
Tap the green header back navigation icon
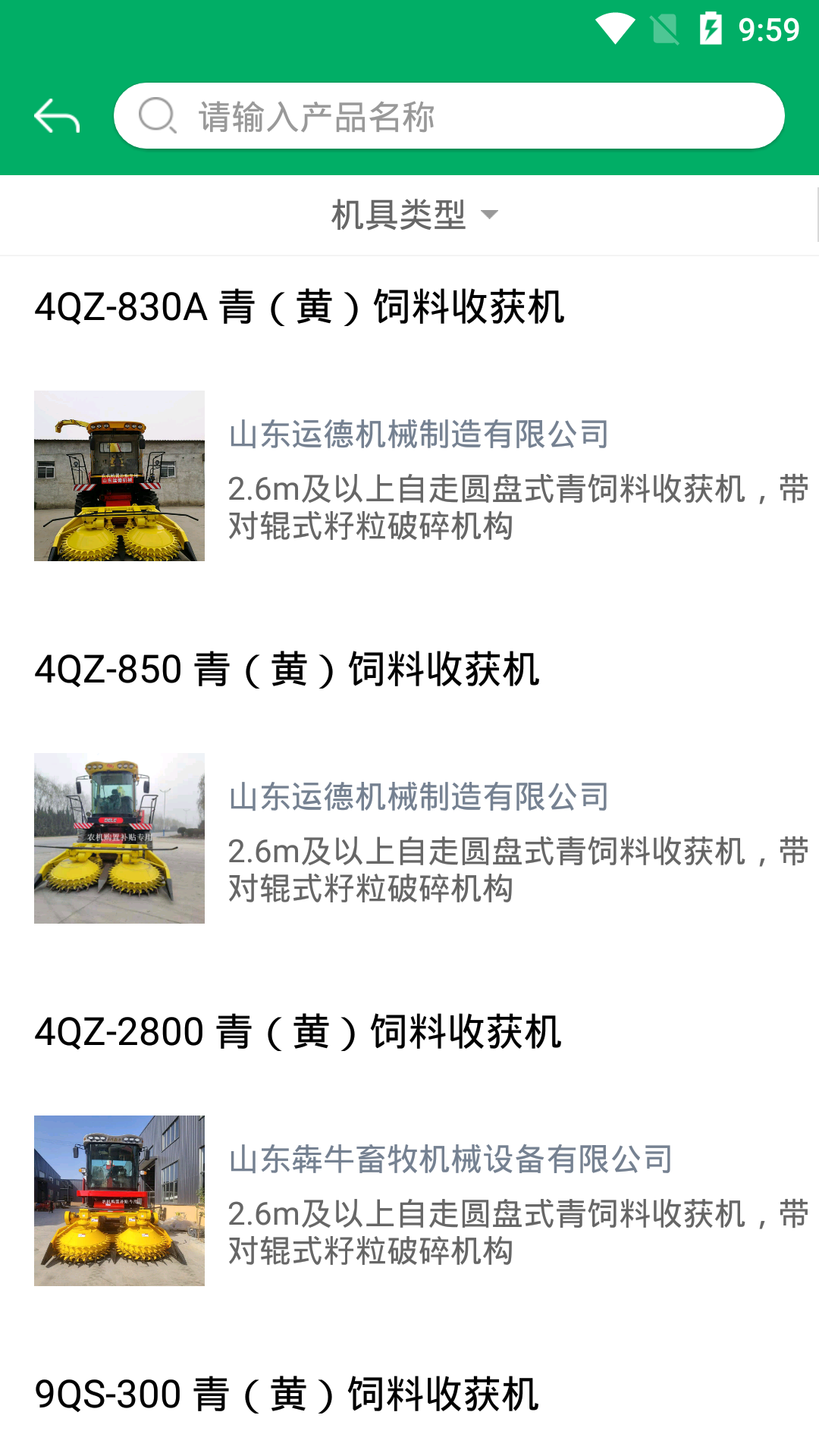57,115
